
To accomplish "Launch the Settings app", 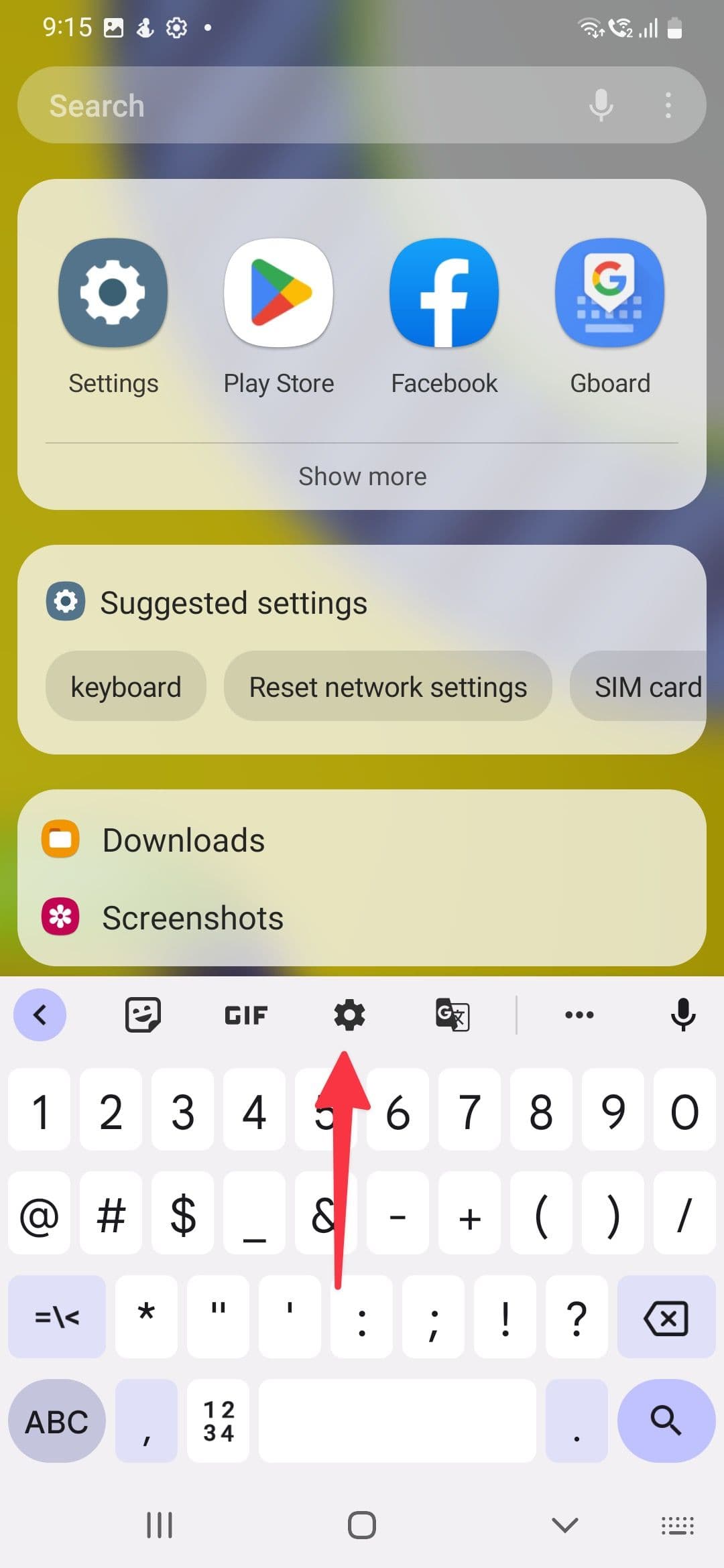I will pyautogui.click(x=113, y=293).
